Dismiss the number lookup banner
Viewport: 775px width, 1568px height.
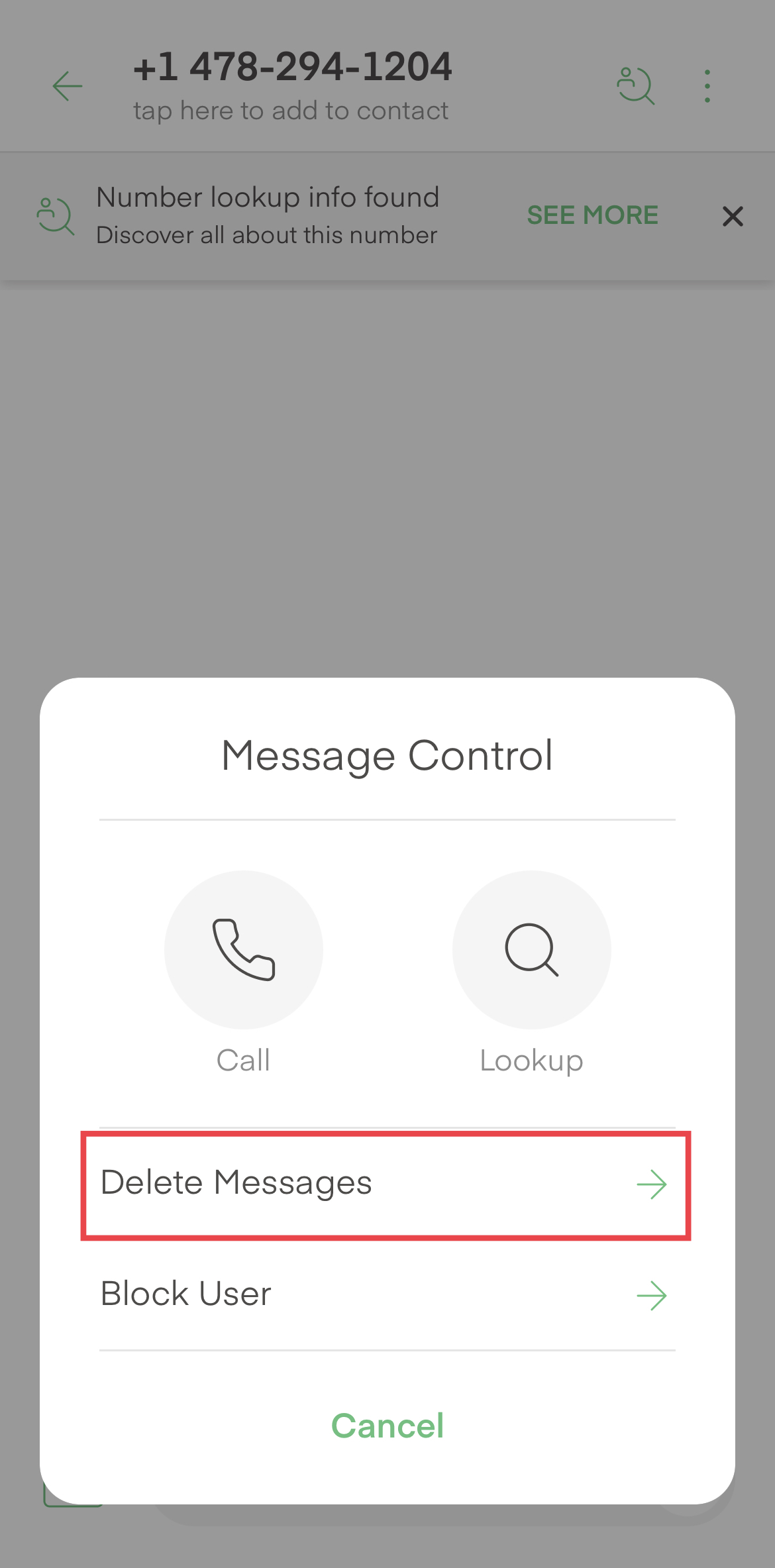pyautogui.click(x=733, y=216)
